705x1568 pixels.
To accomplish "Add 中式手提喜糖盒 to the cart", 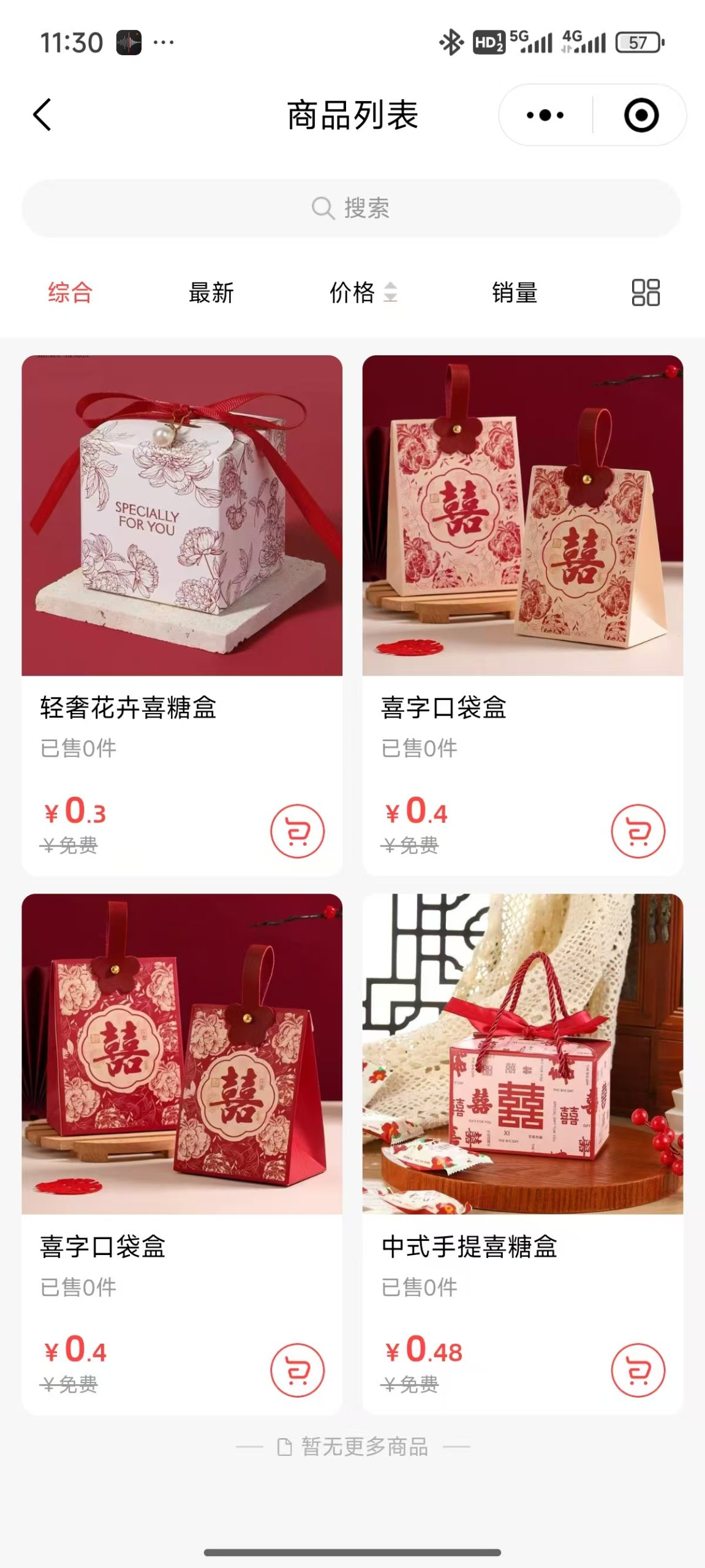I will click(638, 1370).
